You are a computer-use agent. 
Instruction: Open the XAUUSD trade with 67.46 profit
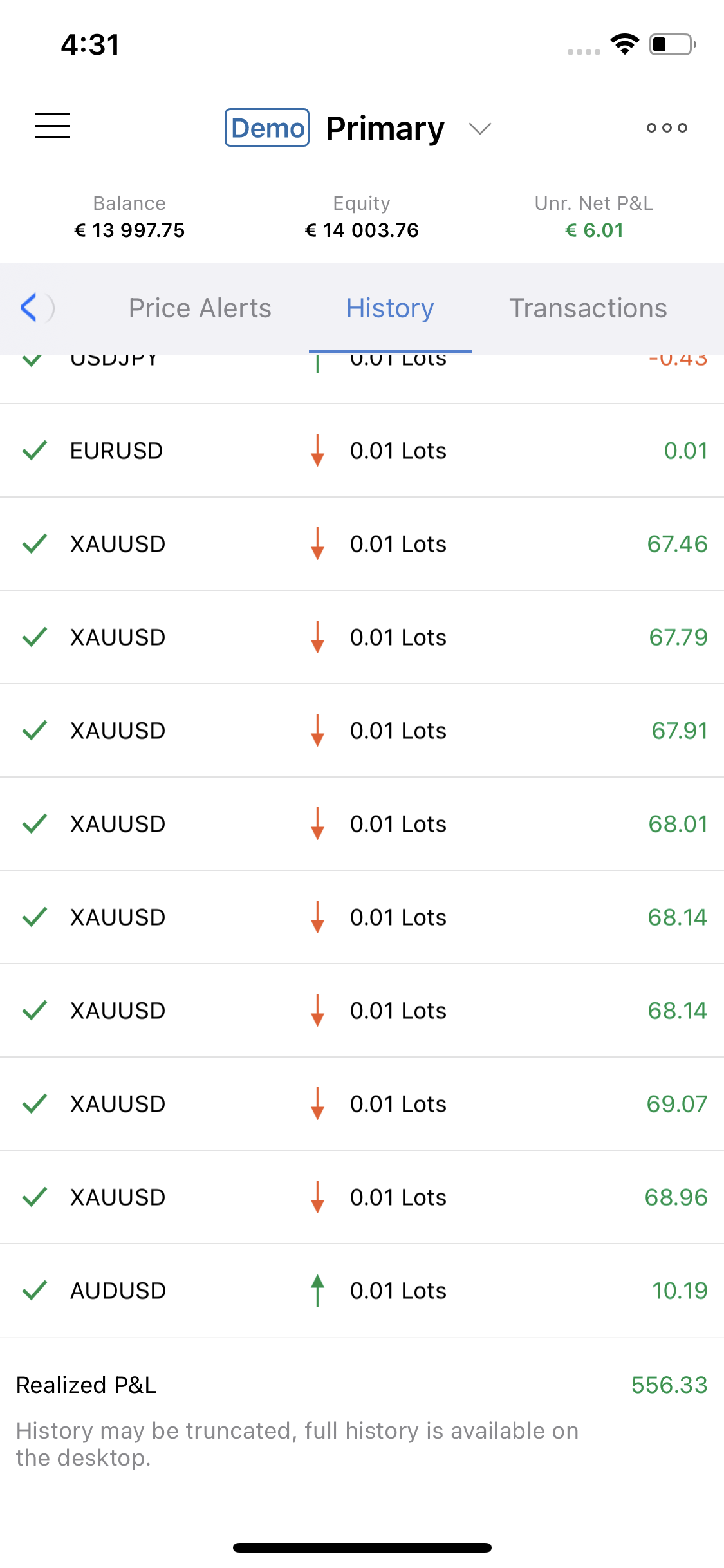coord(362,544)
